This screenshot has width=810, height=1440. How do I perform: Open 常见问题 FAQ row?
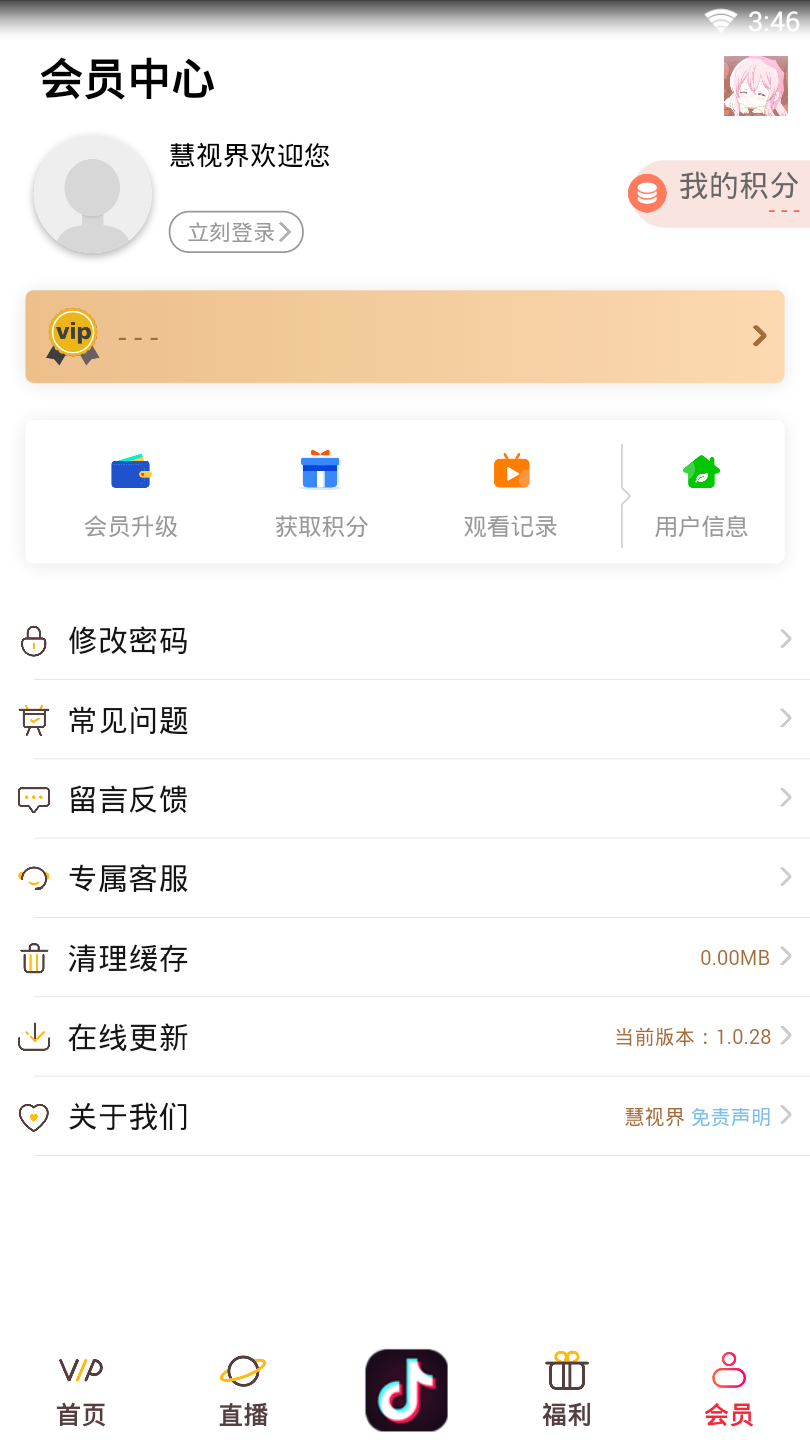coord(405,720)
